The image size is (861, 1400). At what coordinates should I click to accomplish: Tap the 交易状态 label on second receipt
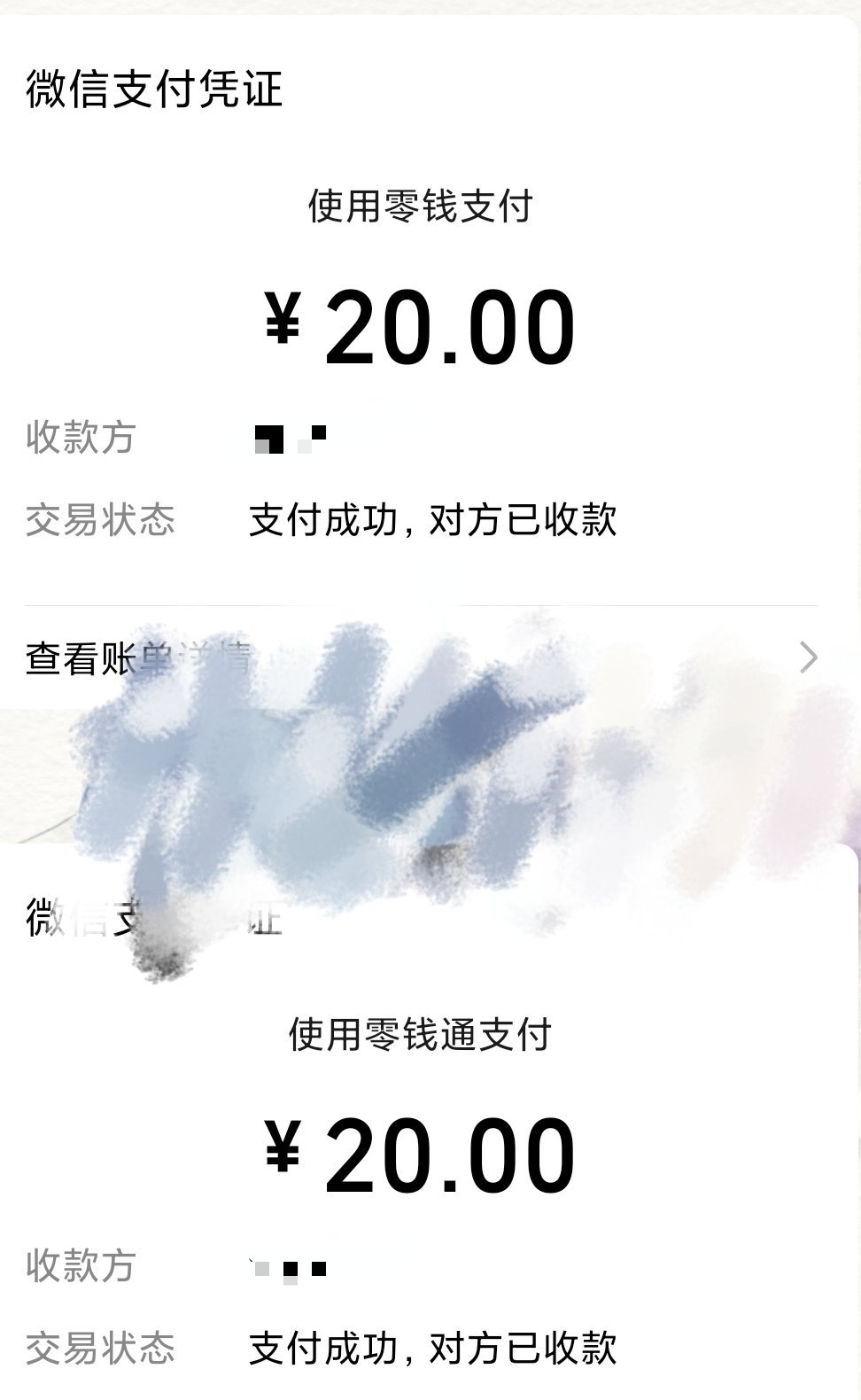point(101,1349)
